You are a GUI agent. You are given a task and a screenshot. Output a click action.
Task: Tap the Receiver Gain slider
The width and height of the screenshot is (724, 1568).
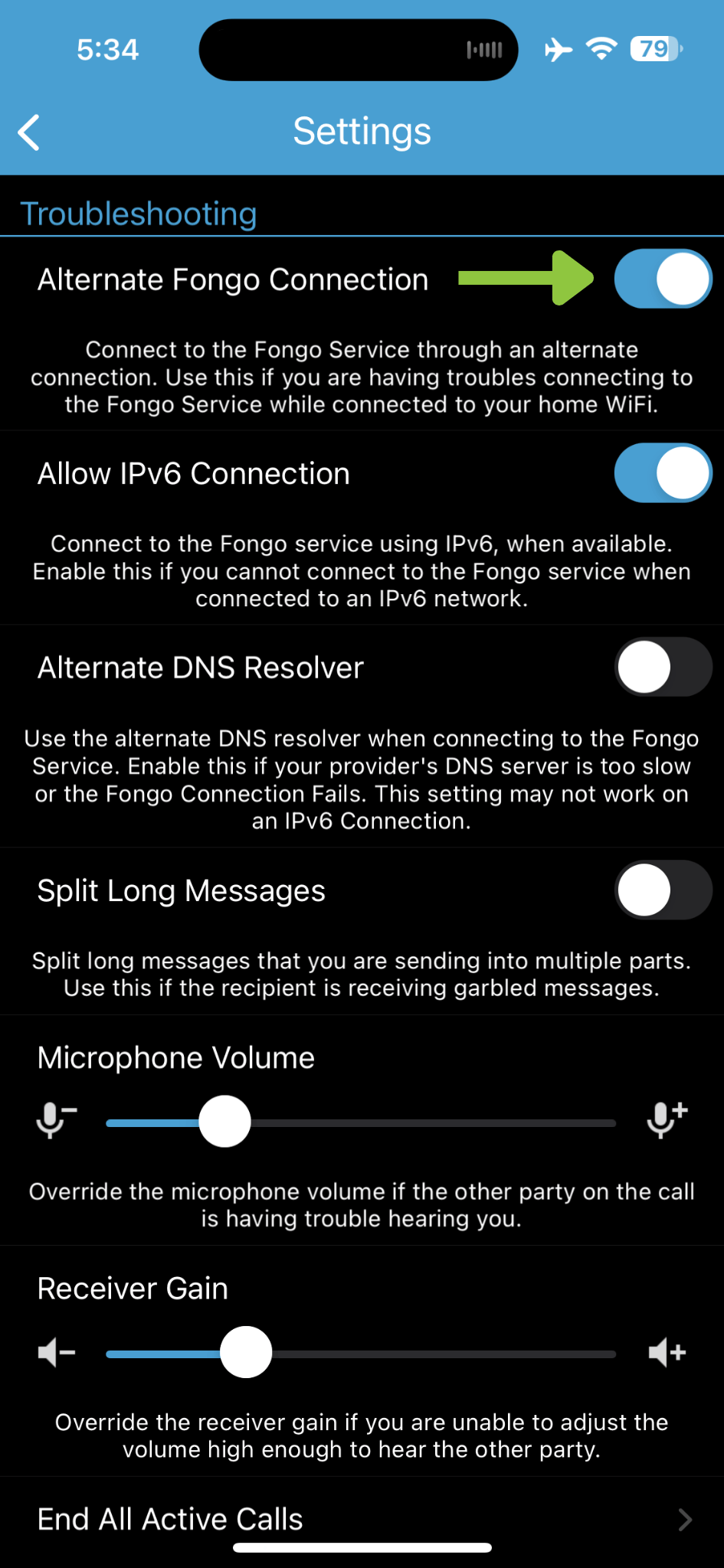tap(361, 1353)
